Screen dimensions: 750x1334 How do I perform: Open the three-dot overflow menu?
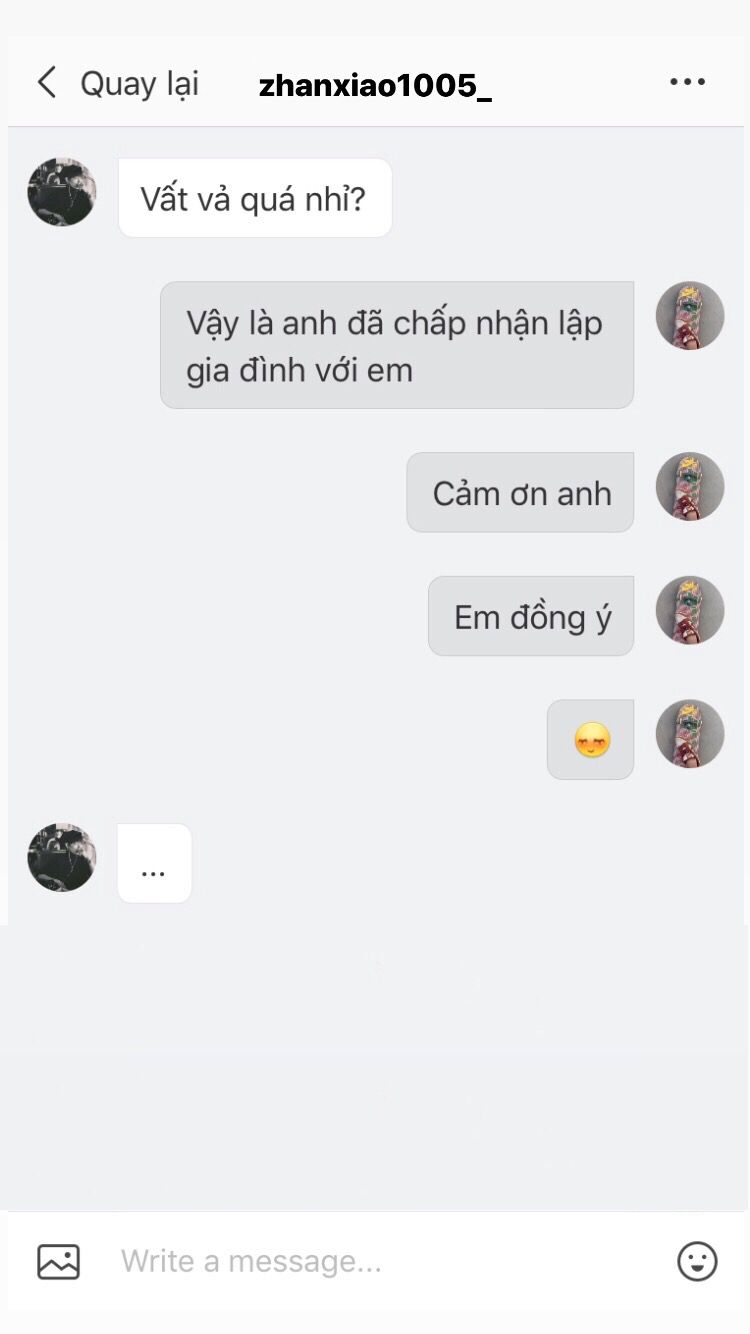pos(687,83)
